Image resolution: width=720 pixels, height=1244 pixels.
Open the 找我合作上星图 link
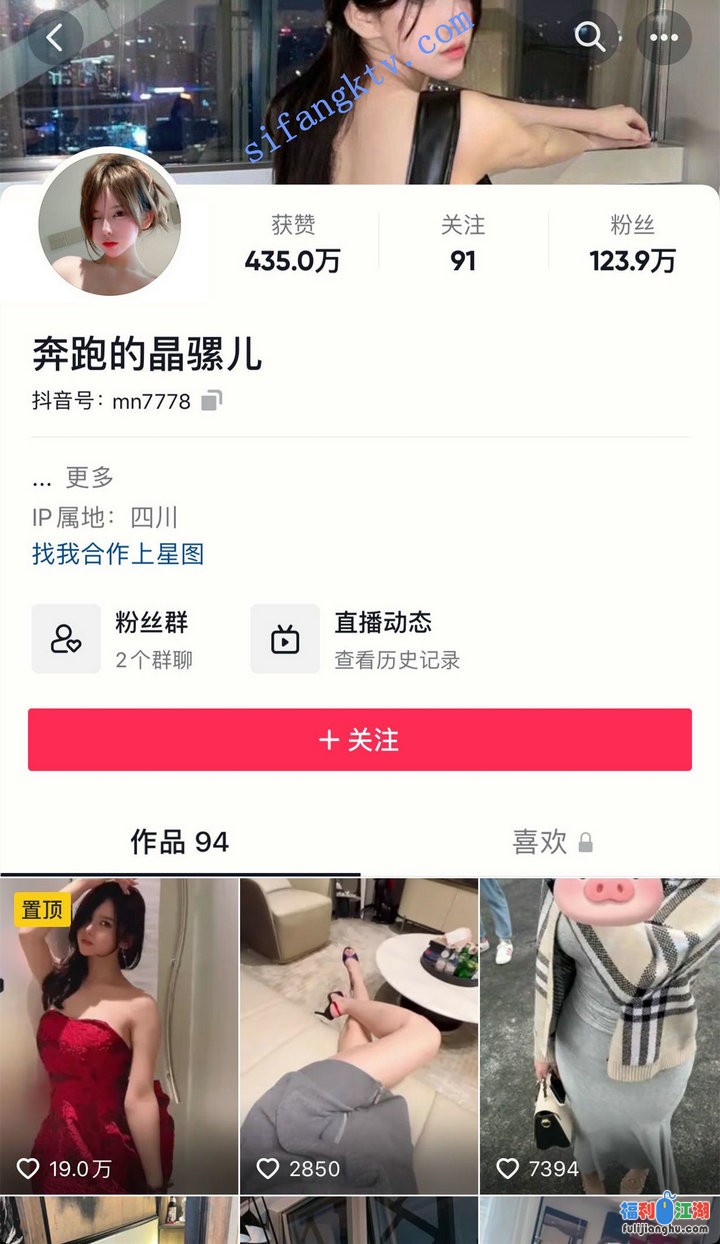[x=118, y=554]
